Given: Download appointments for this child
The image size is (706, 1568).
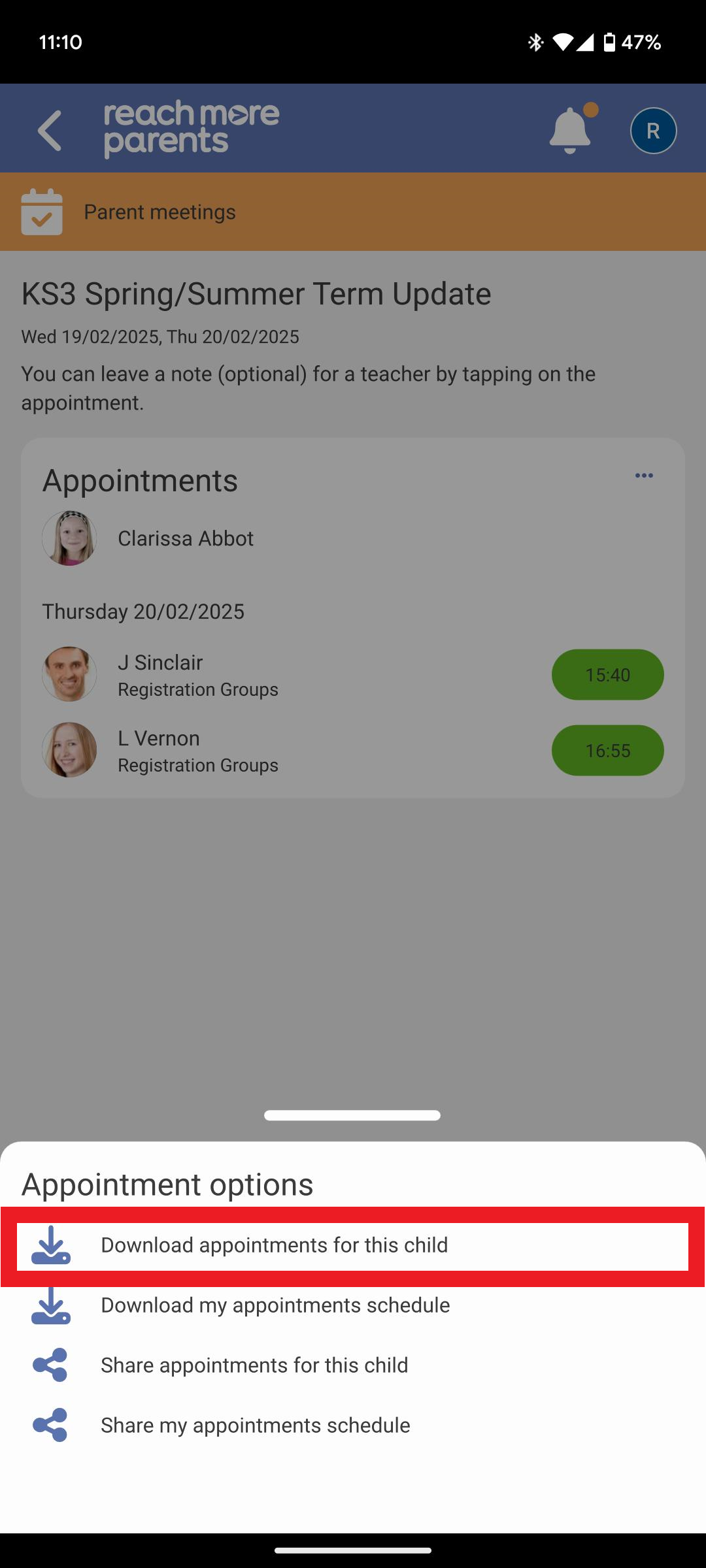Looking at the screenshot, I should point(275,1245).
